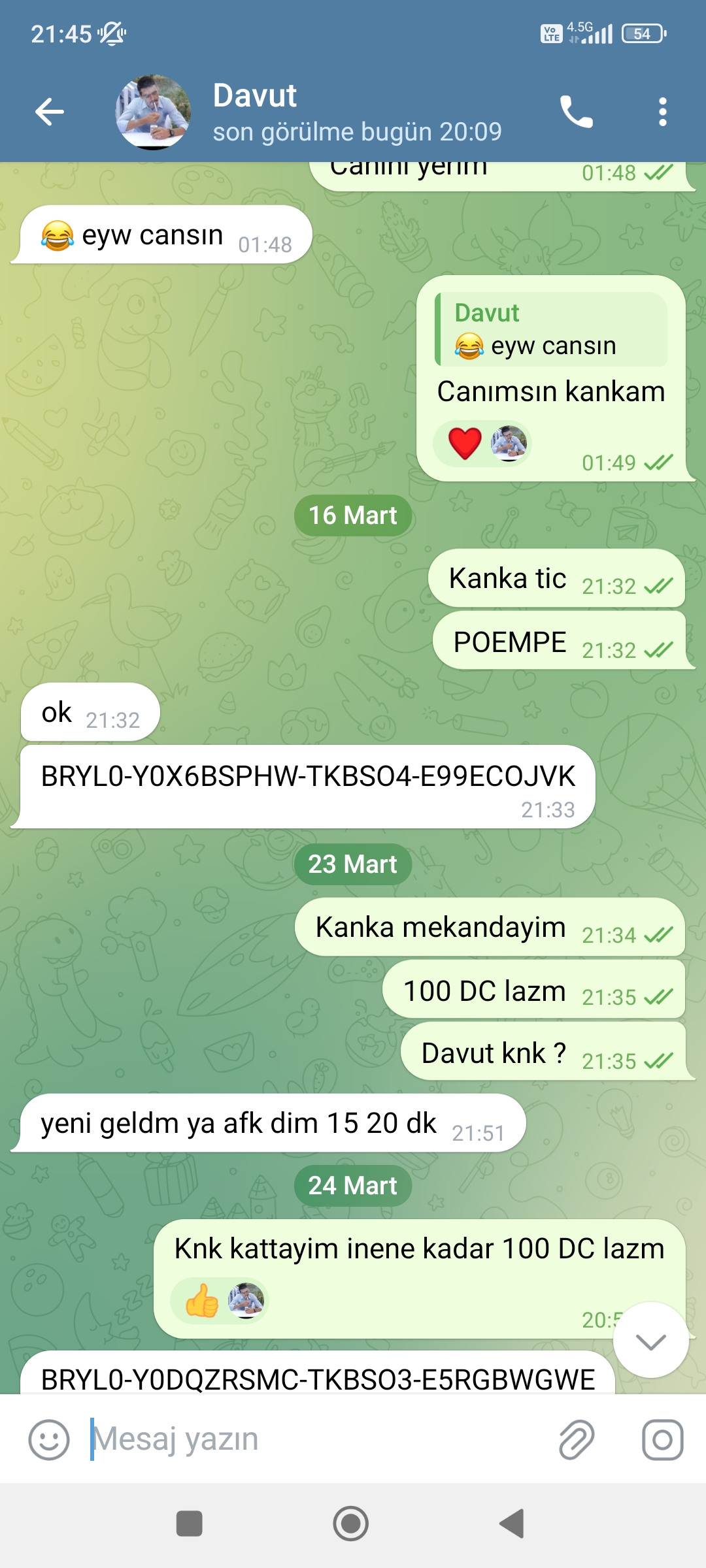Open the camera to record media
This screenshot has width=706, height=1568.
point(662,1439)
